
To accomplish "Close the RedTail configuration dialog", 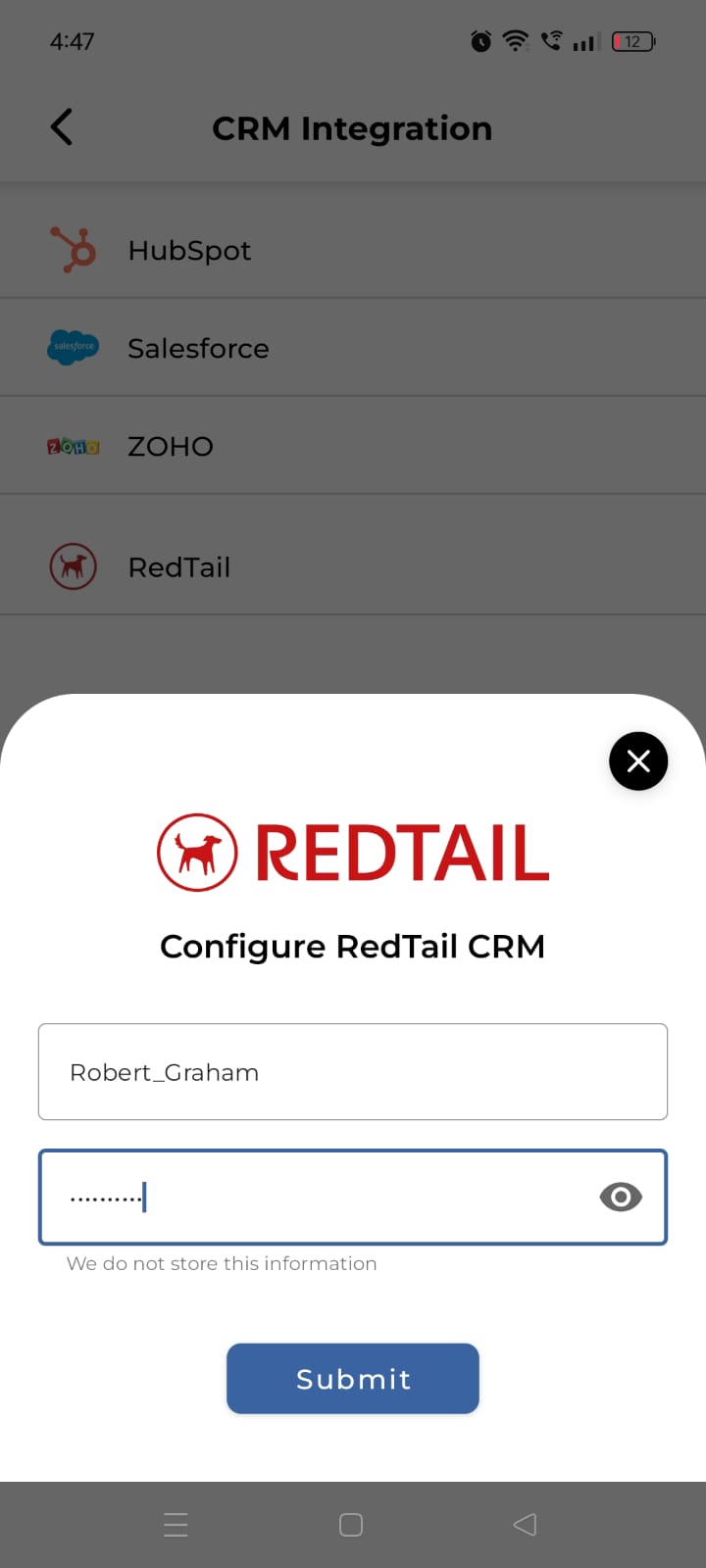I will tap(638, 761).
